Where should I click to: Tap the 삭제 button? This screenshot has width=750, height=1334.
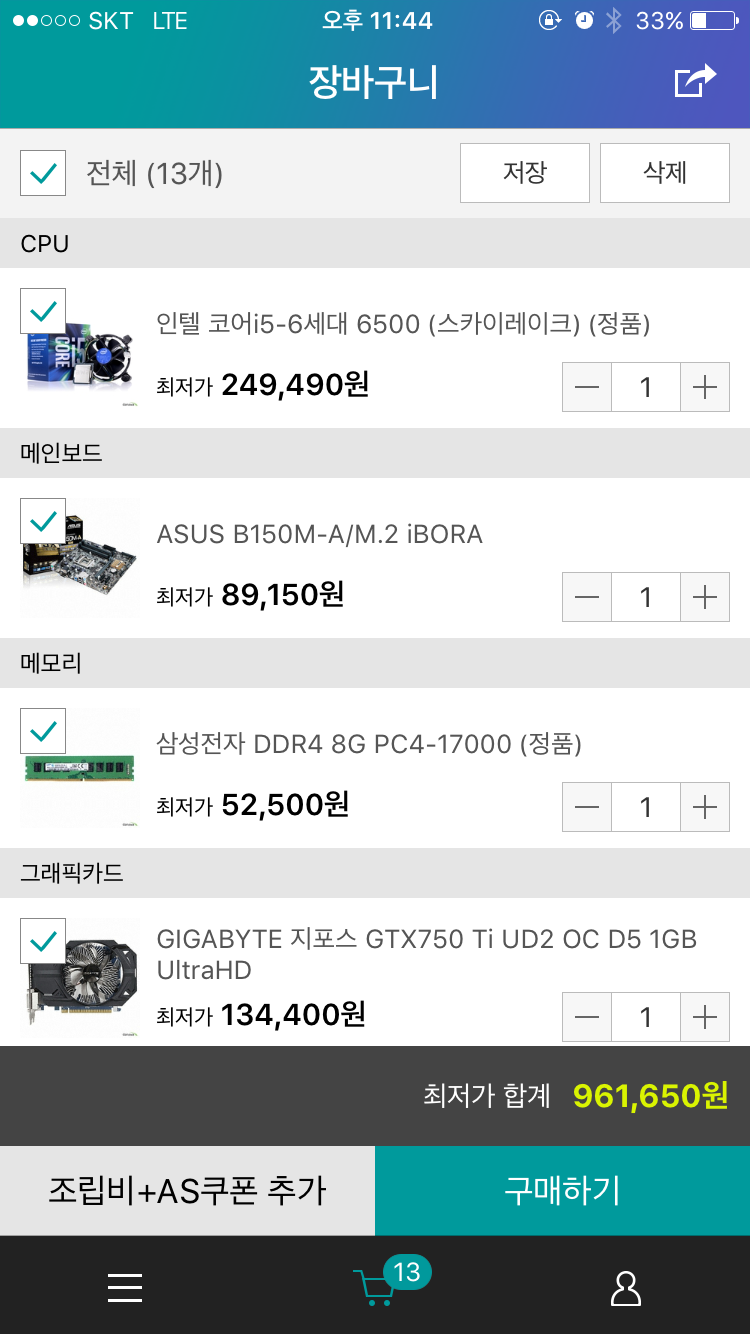click(x=665, y=173)
